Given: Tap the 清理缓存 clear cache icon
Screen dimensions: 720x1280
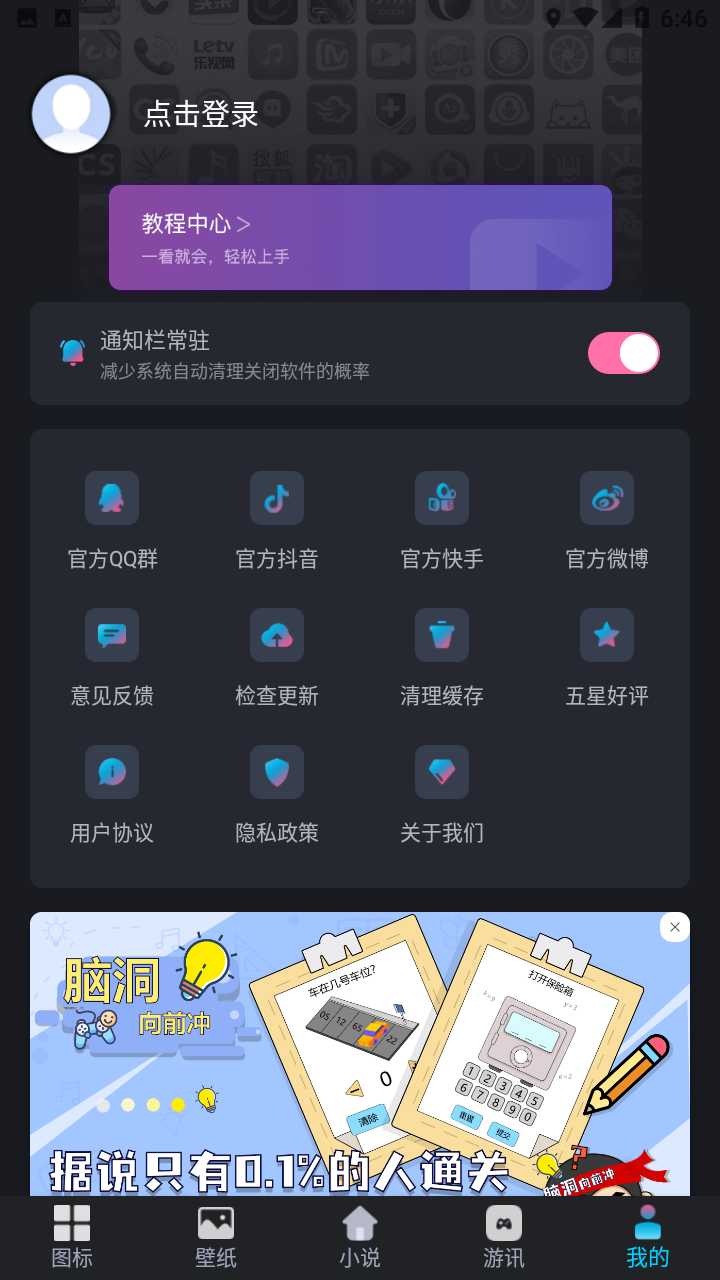Looking at the screenshot, I should pos(441,635).
